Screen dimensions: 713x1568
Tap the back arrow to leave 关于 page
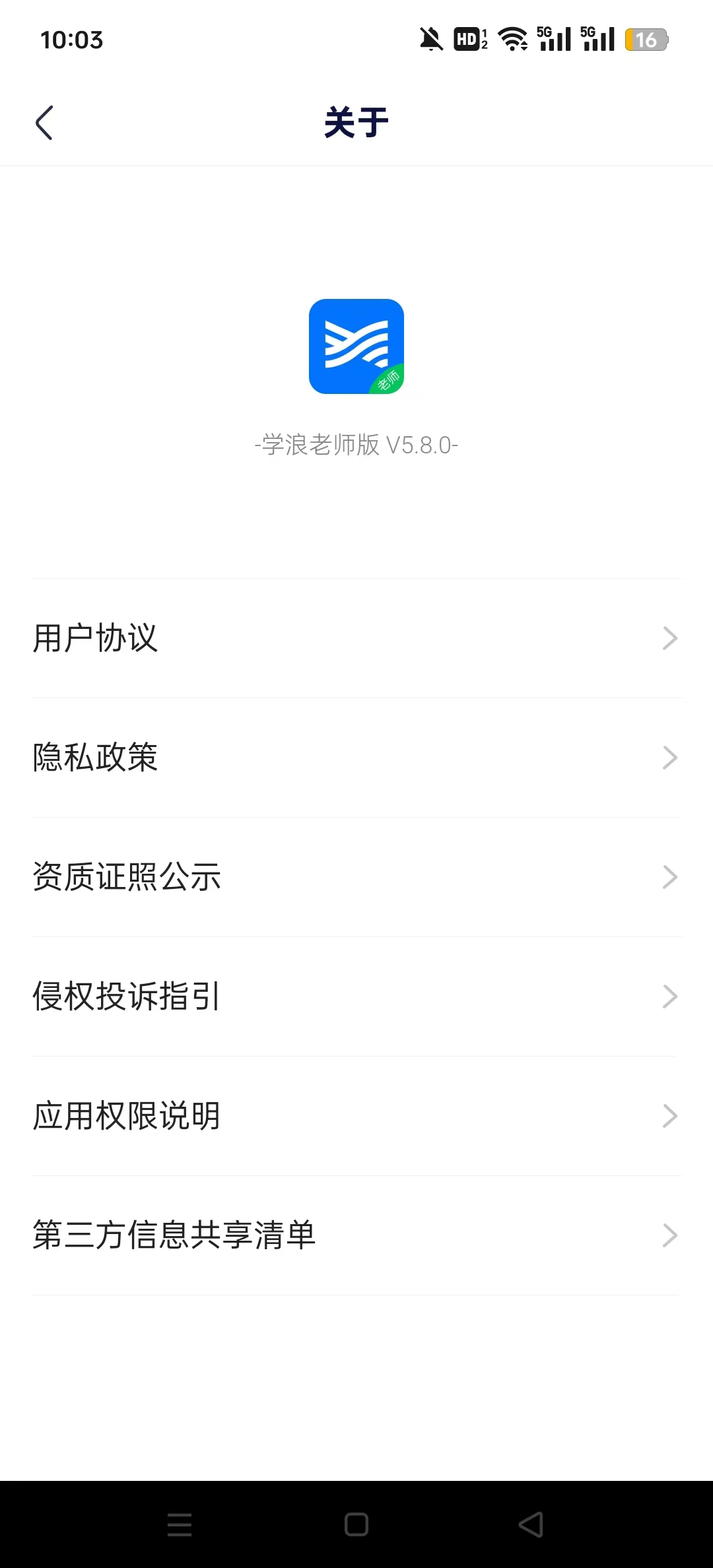[x=45, y=121]
